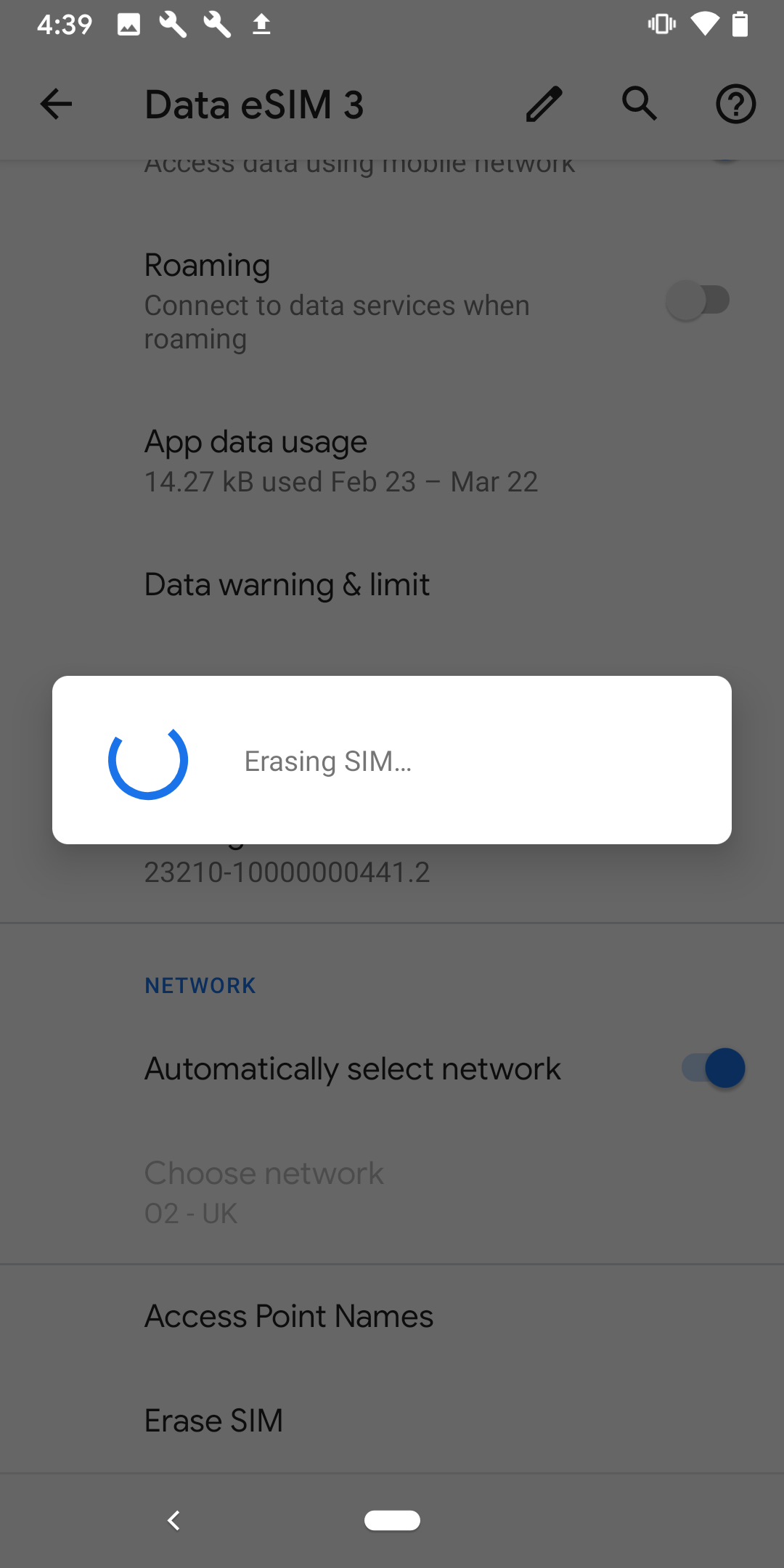784x1568 pixels.
Task: Tap Erase SIM at the bottom
Action: point(213,1420)
